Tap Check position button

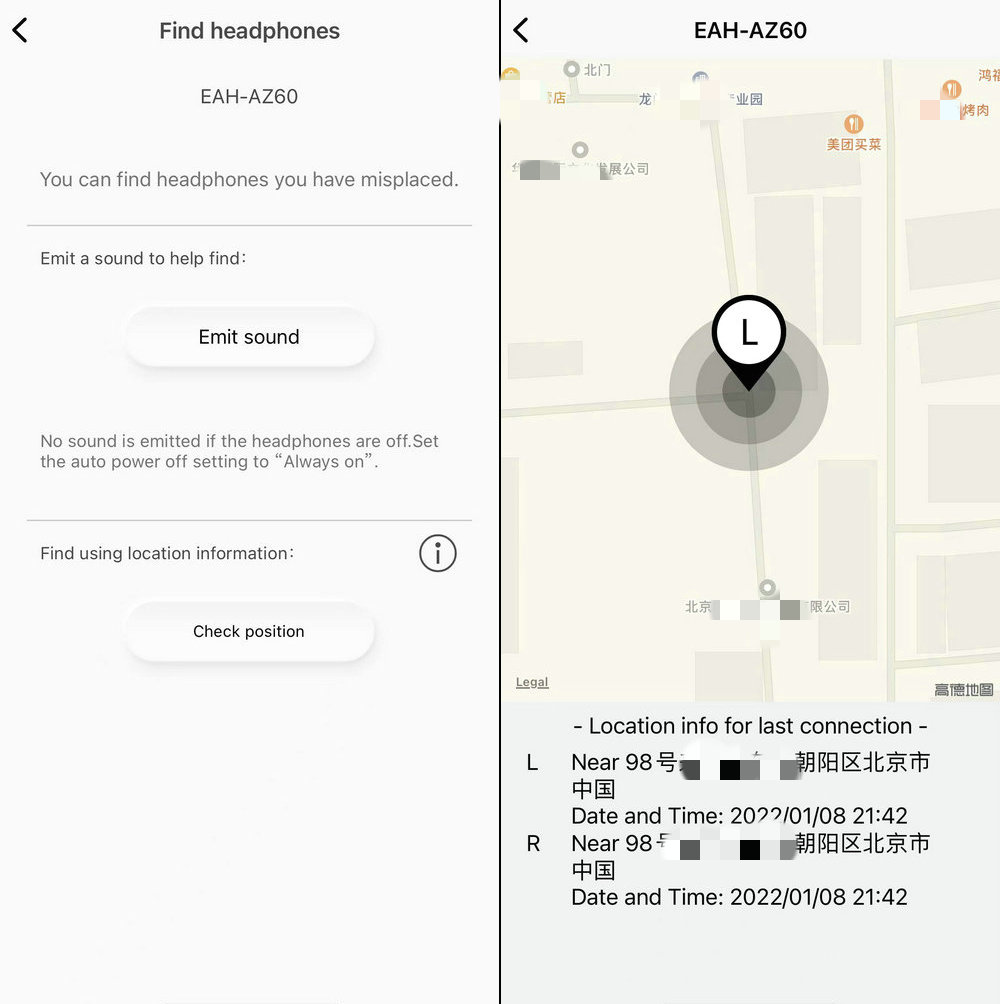tap(249, 631)
